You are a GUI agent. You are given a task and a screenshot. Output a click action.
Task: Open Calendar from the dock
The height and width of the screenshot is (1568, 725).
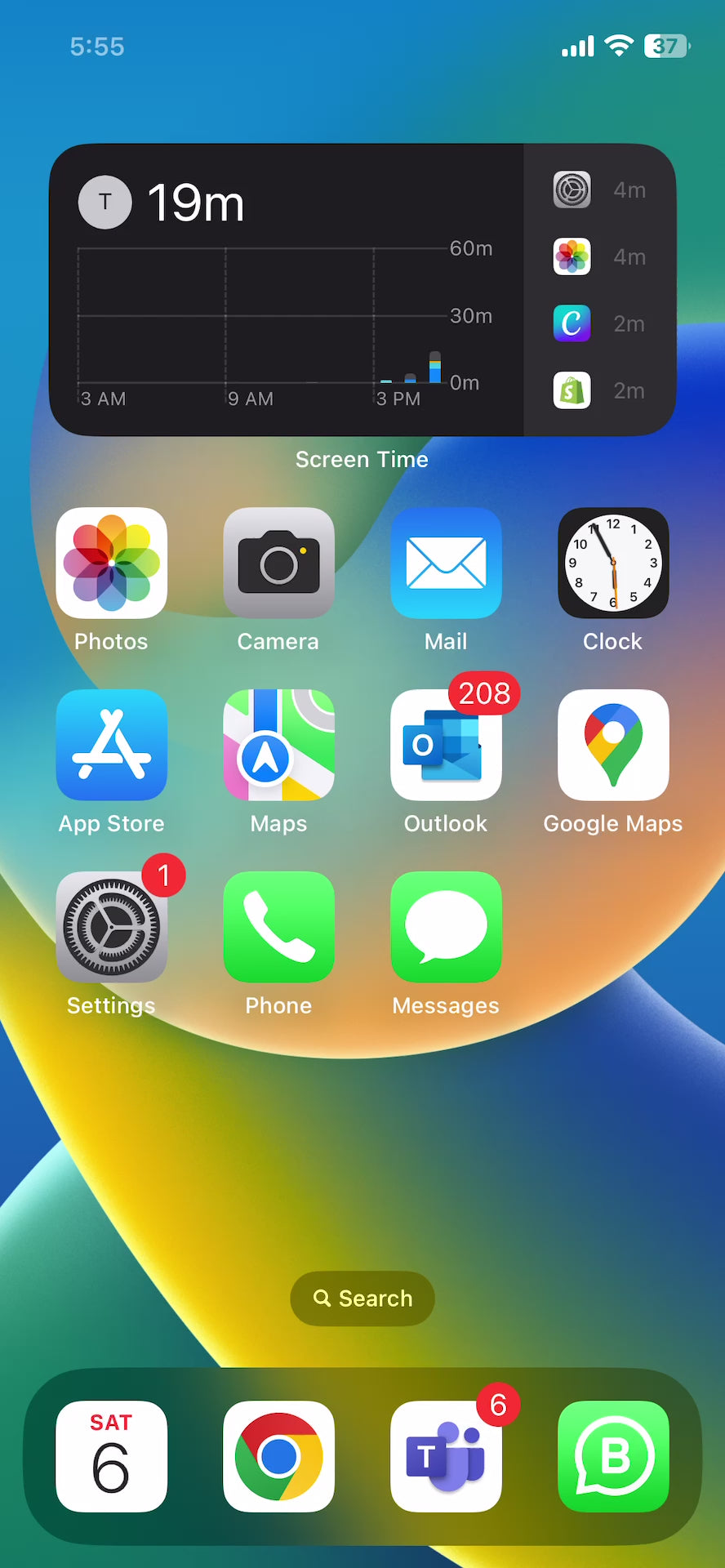[112, 1457]
